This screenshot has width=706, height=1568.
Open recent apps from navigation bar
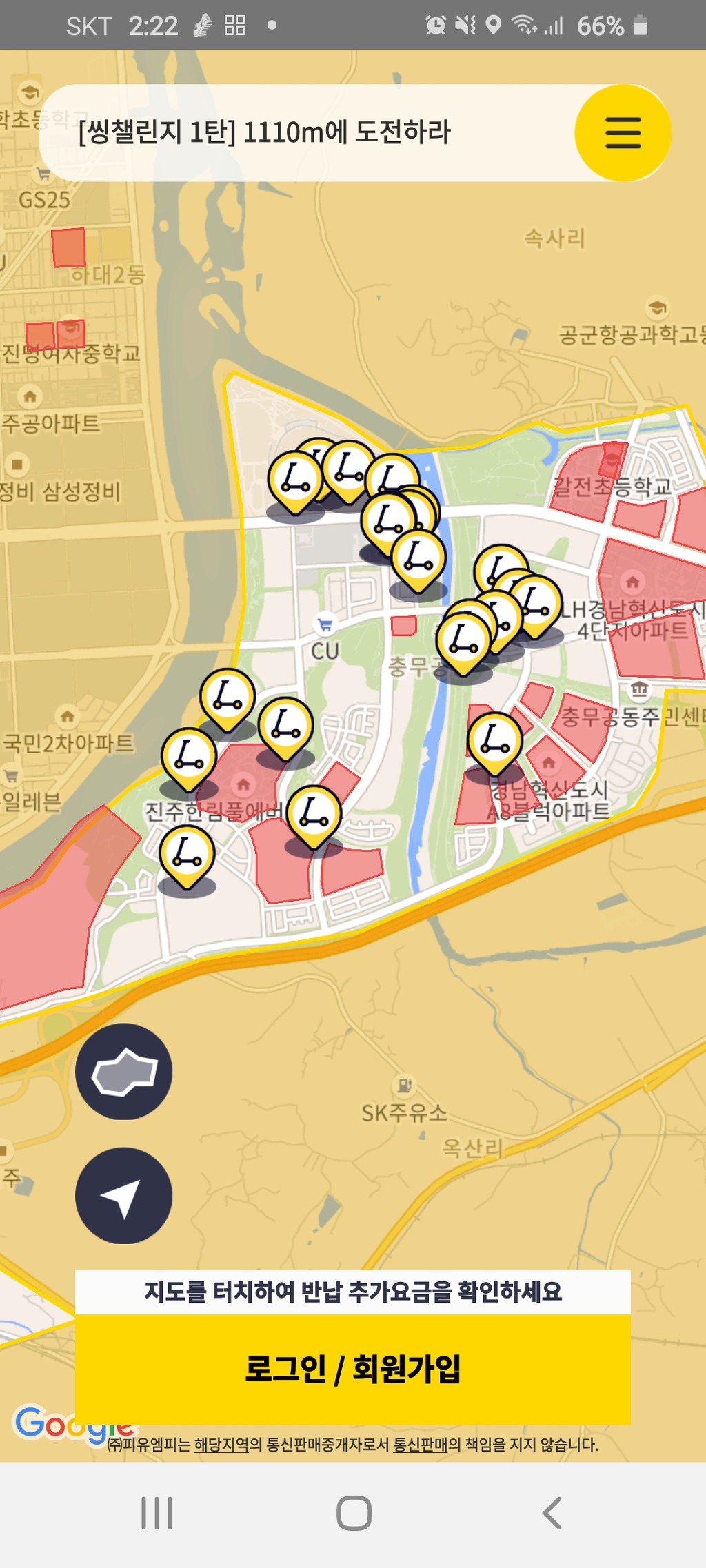157,1514
